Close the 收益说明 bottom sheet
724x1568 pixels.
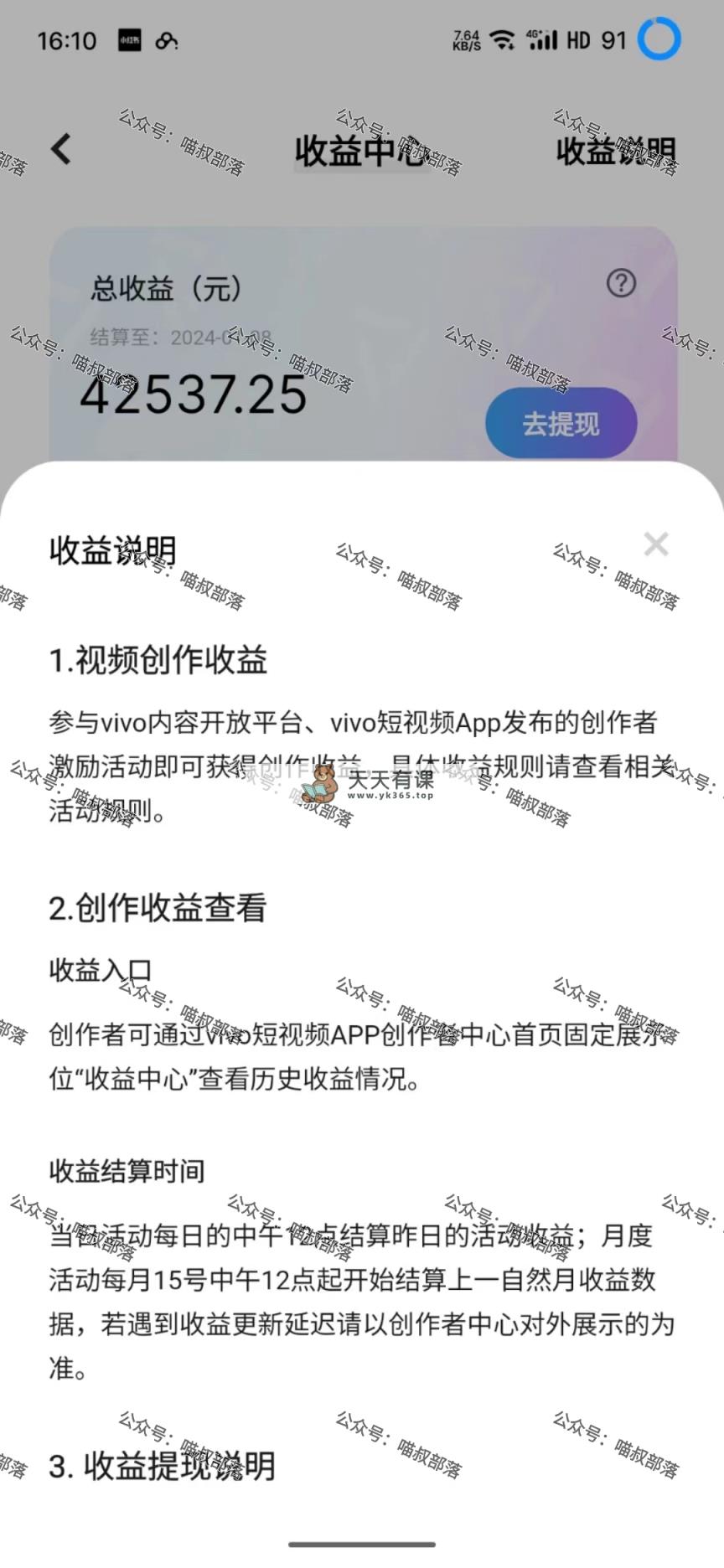click(656, 544)
